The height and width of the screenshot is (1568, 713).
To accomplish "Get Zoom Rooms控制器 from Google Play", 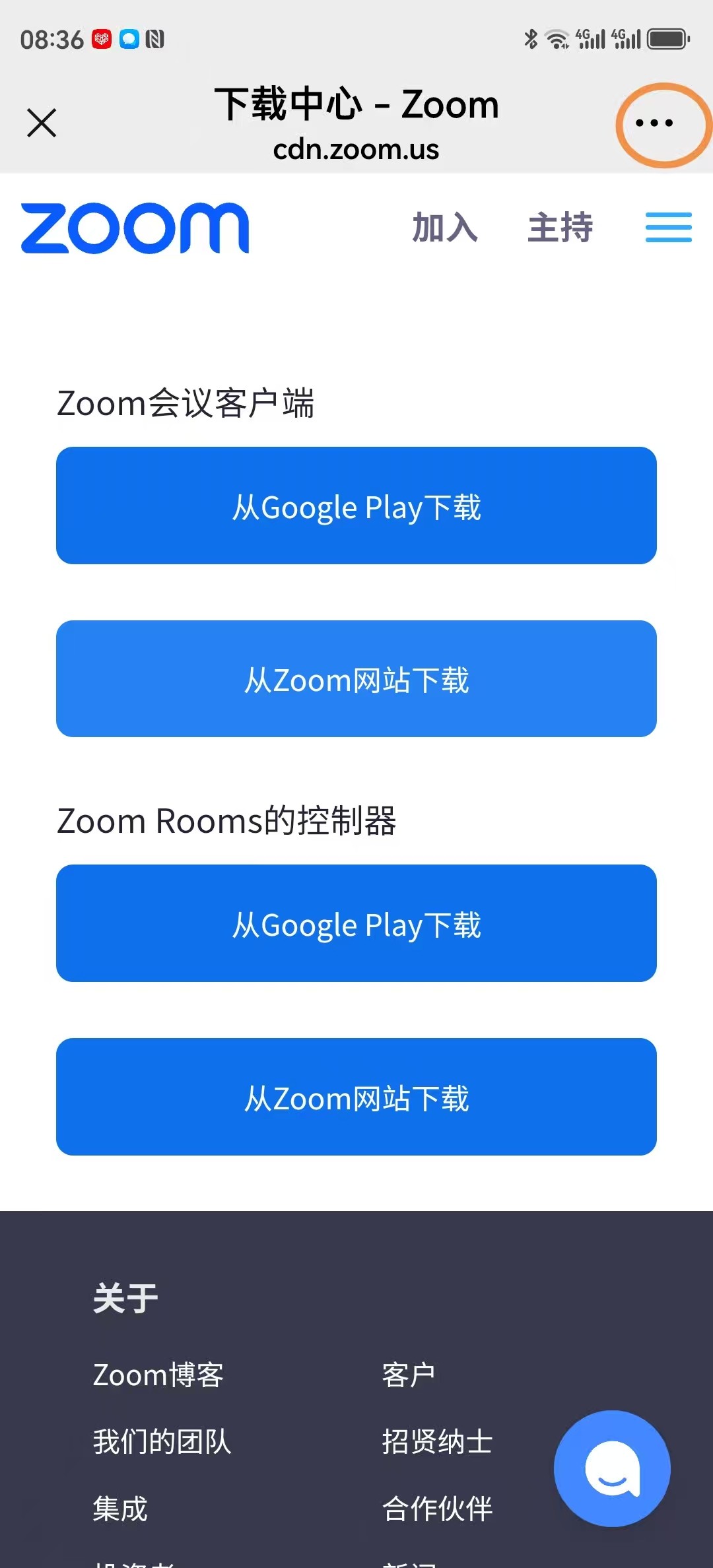I will pos(356,923).
